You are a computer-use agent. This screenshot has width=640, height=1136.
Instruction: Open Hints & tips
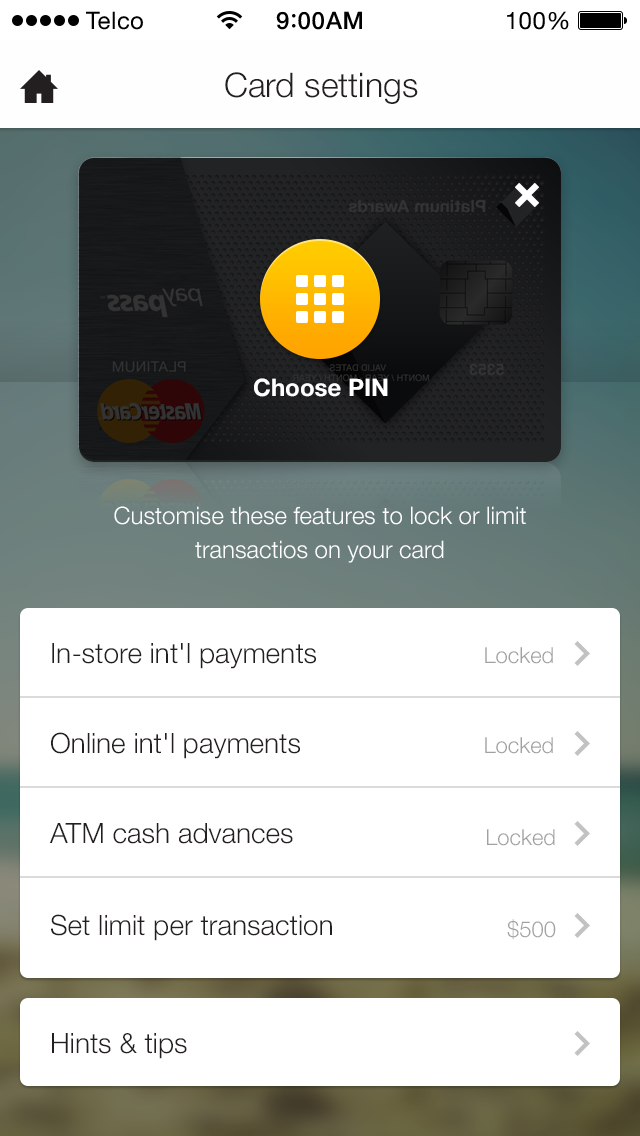point(320,1044)
